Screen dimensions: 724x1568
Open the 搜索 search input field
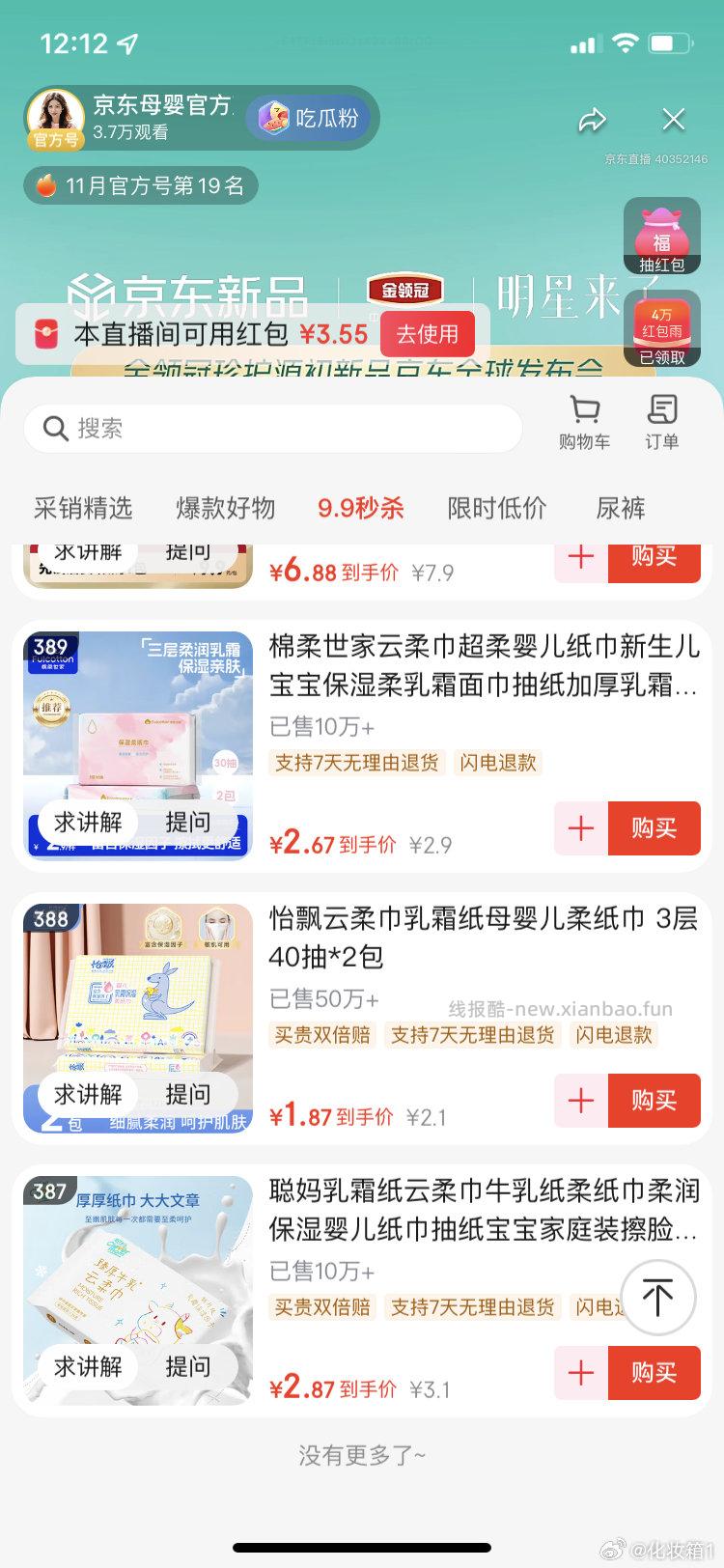270,428
